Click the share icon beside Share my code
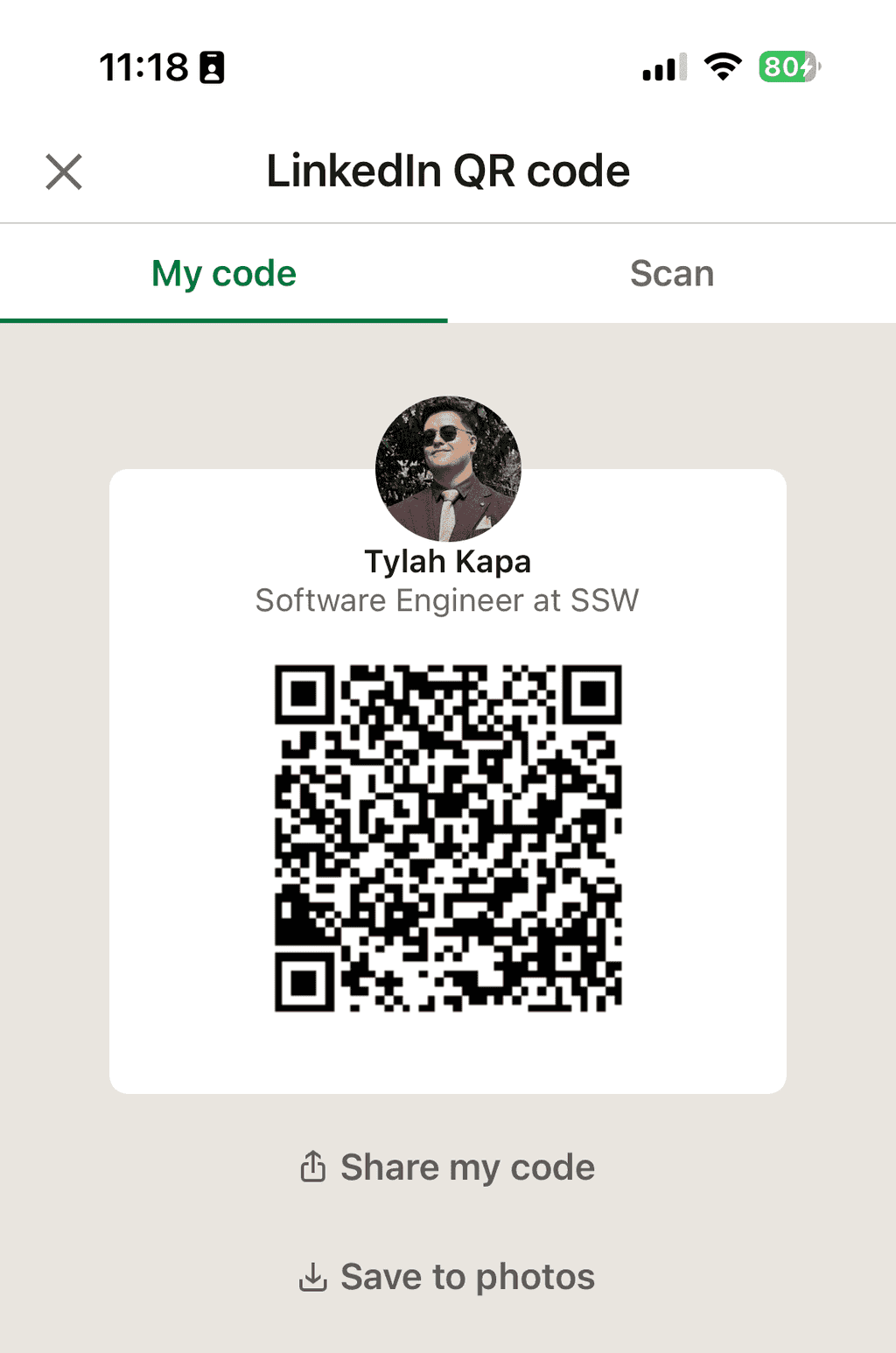This screenshot has width=896, height=1353. click(314, 1167)
